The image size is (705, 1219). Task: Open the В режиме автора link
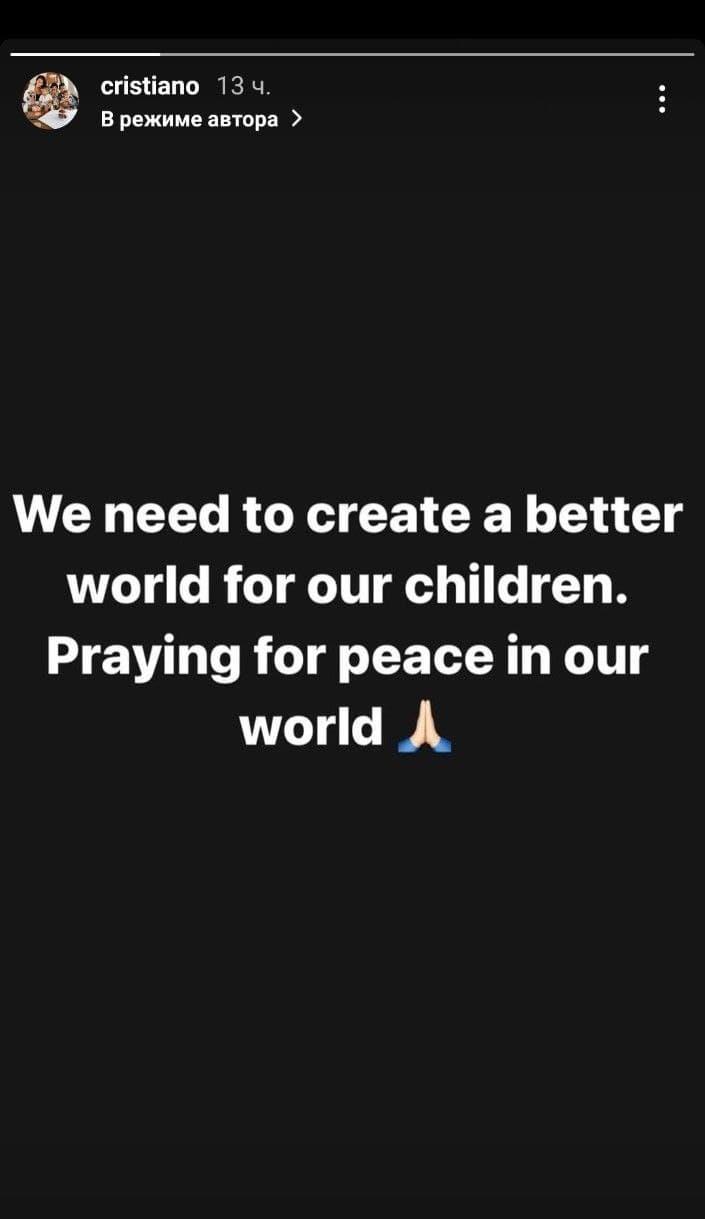pos(200,119)
